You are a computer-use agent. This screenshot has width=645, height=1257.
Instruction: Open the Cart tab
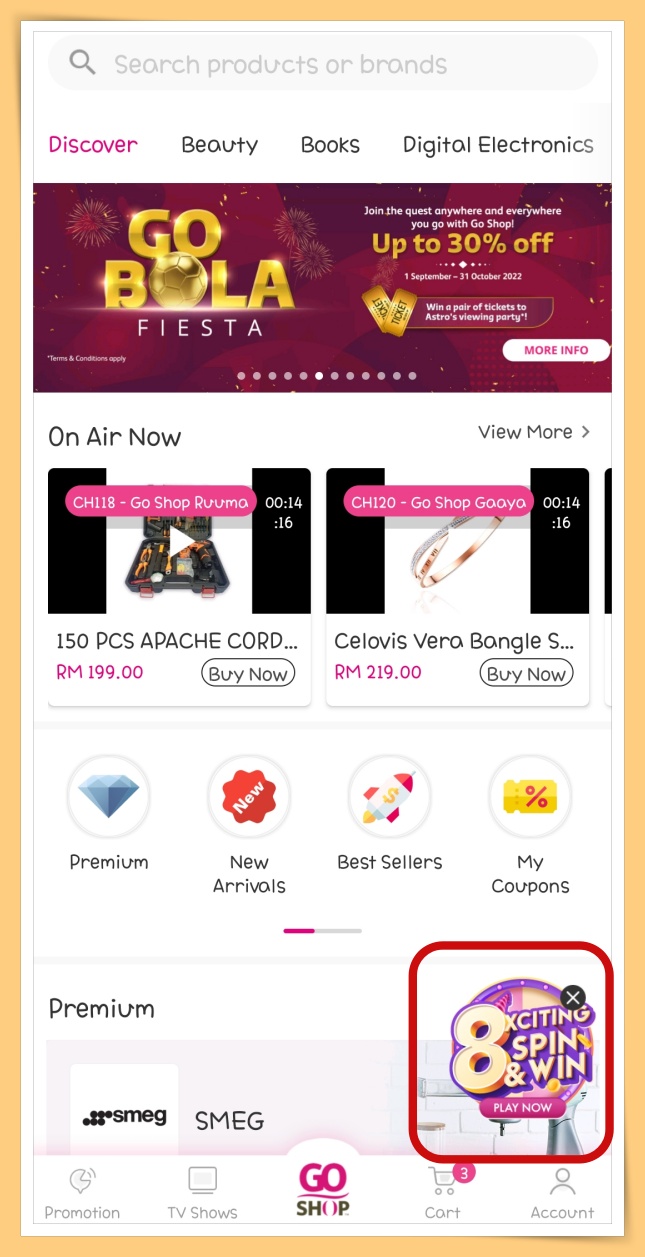[x=442, y=1193]
